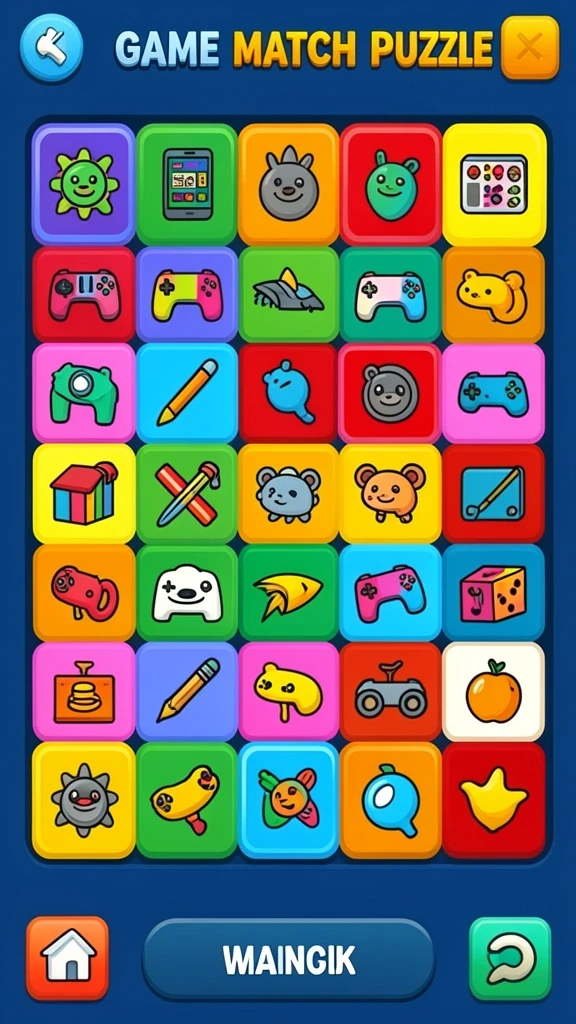Tap the green refresh arrow button

(x=510, y=958)
